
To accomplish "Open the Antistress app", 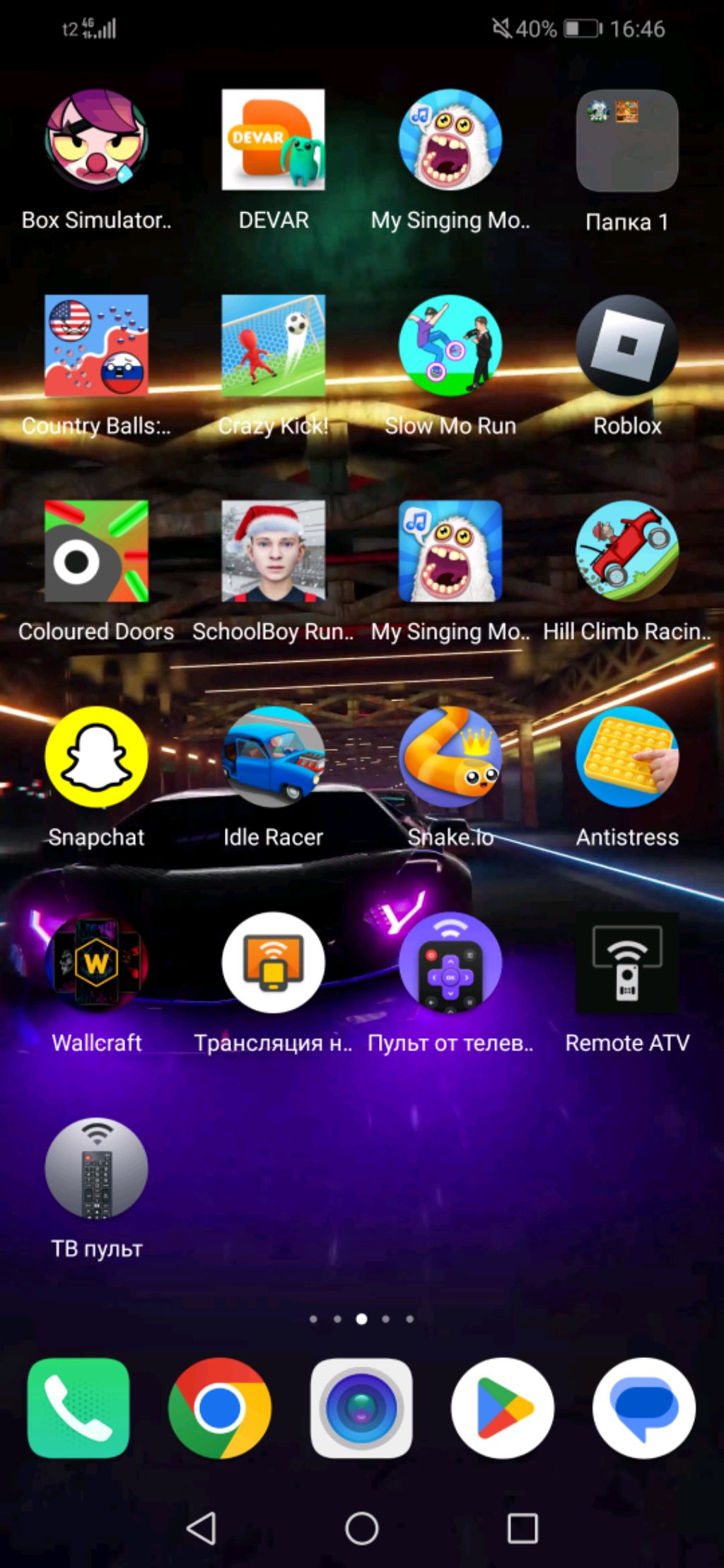I will [627, 756].
